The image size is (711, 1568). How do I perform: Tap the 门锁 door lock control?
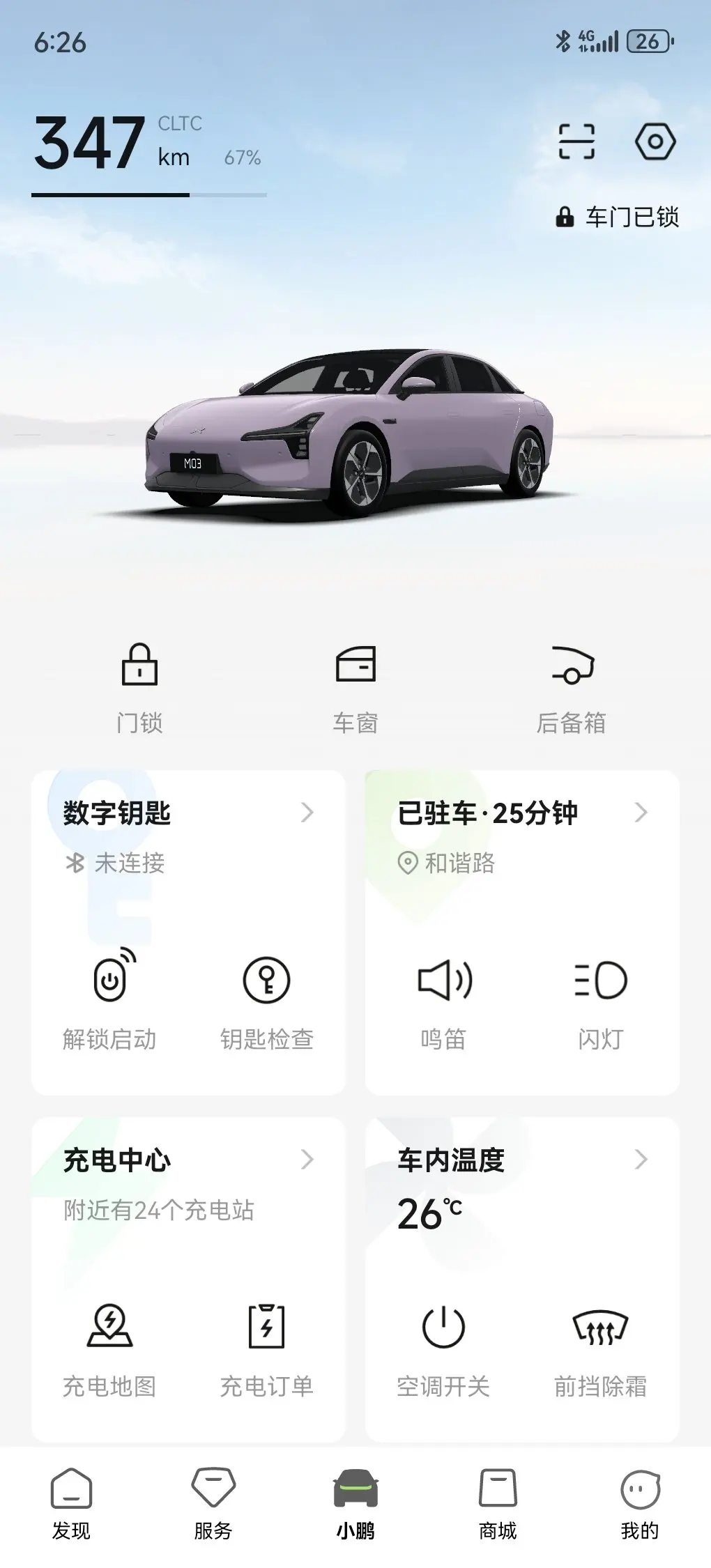click(x=139, y=688)
